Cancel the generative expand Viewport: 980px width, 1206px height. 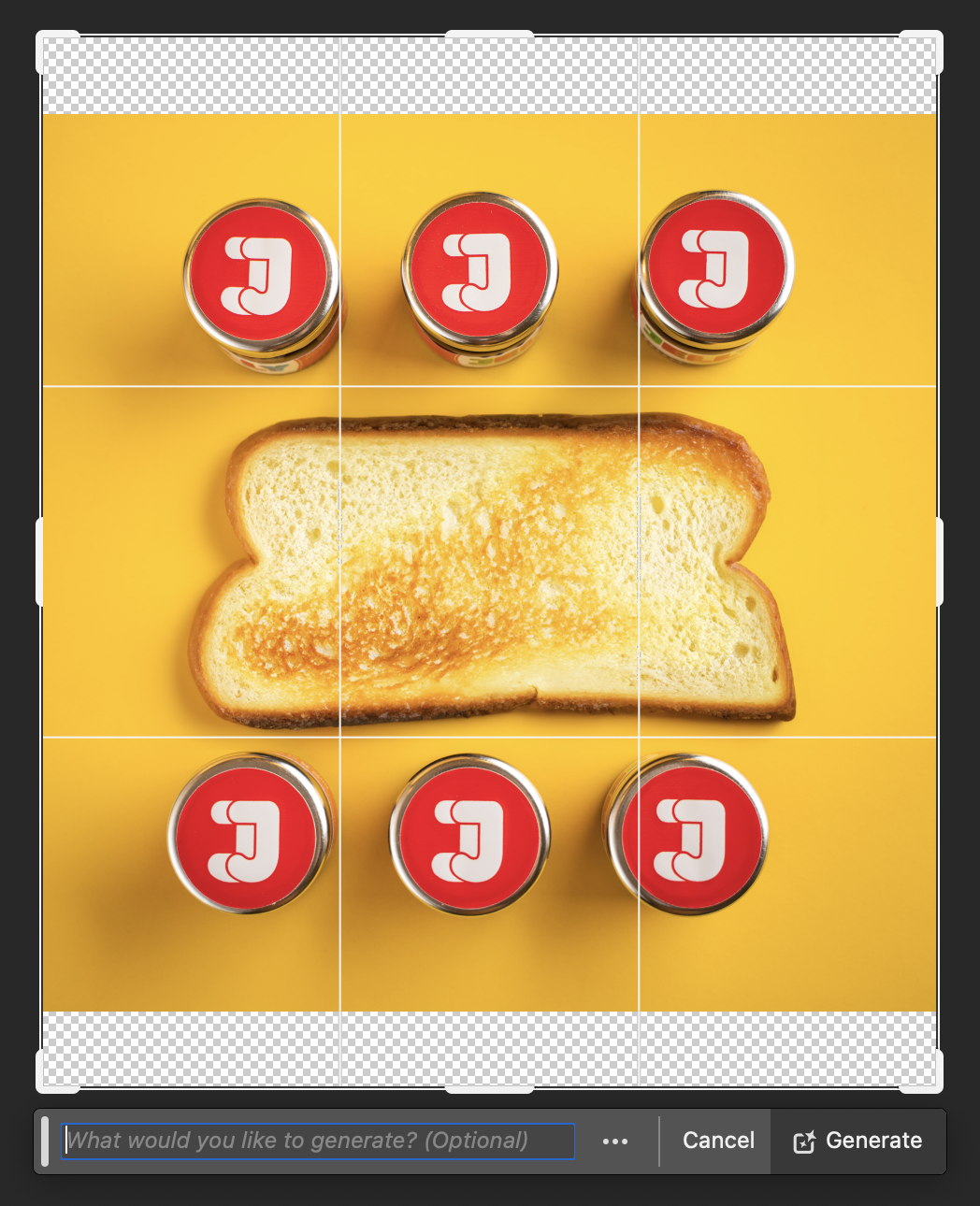coord(718,1141)
